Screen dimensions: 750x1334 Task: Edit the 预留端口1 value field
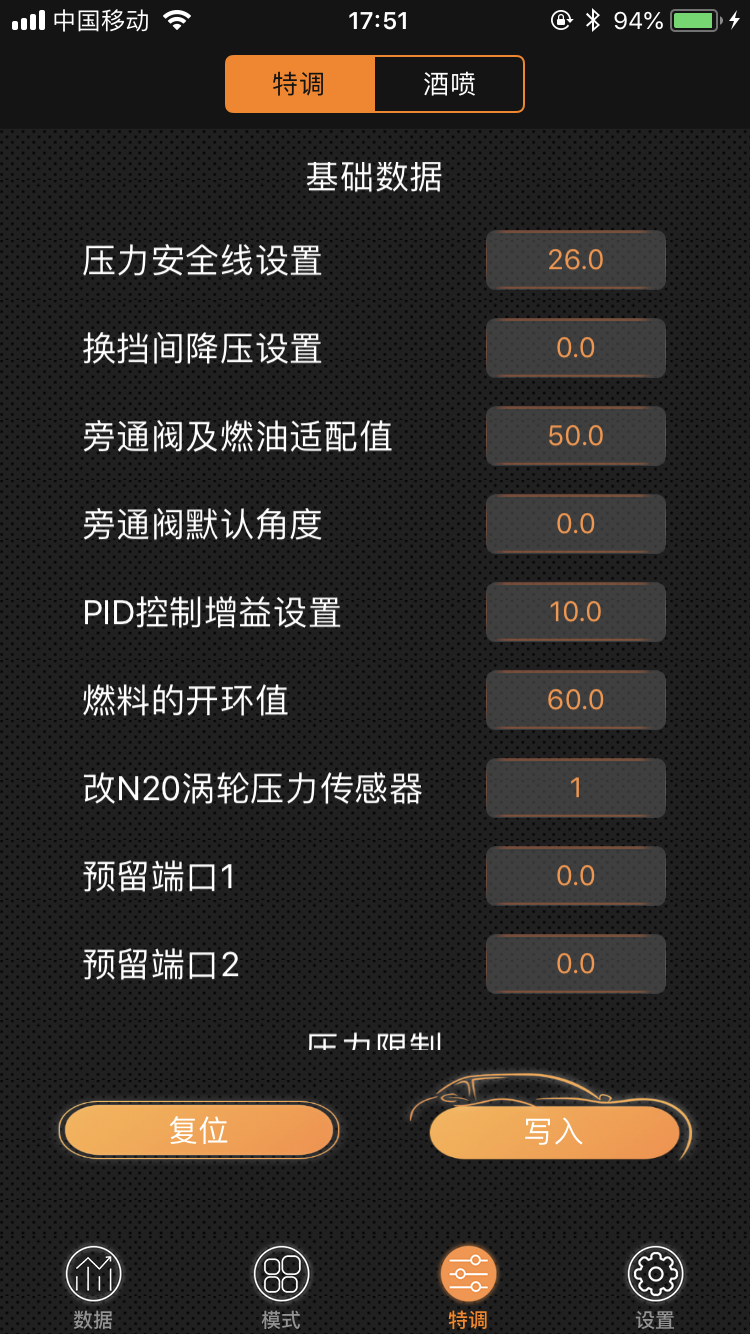tap(576, 876)
